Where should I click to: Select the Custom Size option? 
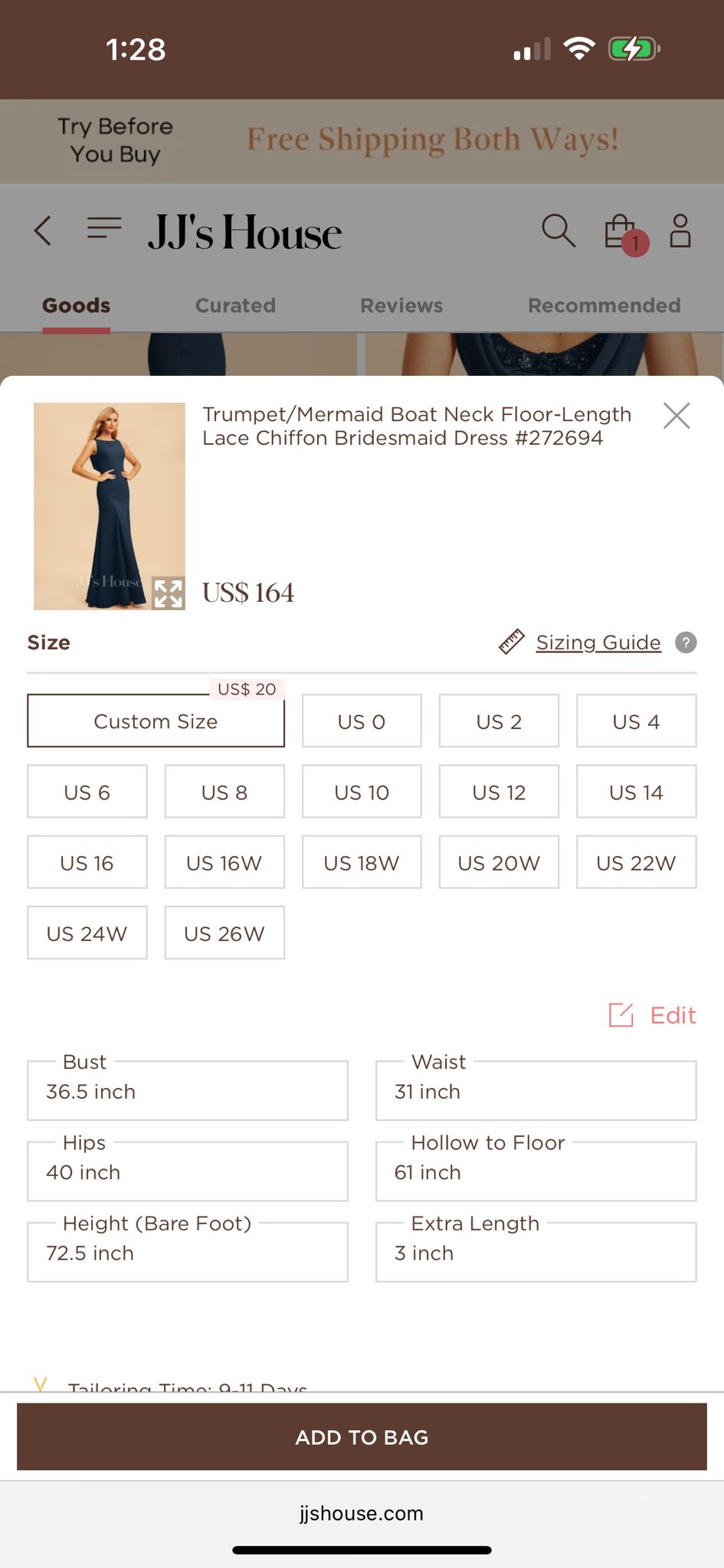click(156, 721)
